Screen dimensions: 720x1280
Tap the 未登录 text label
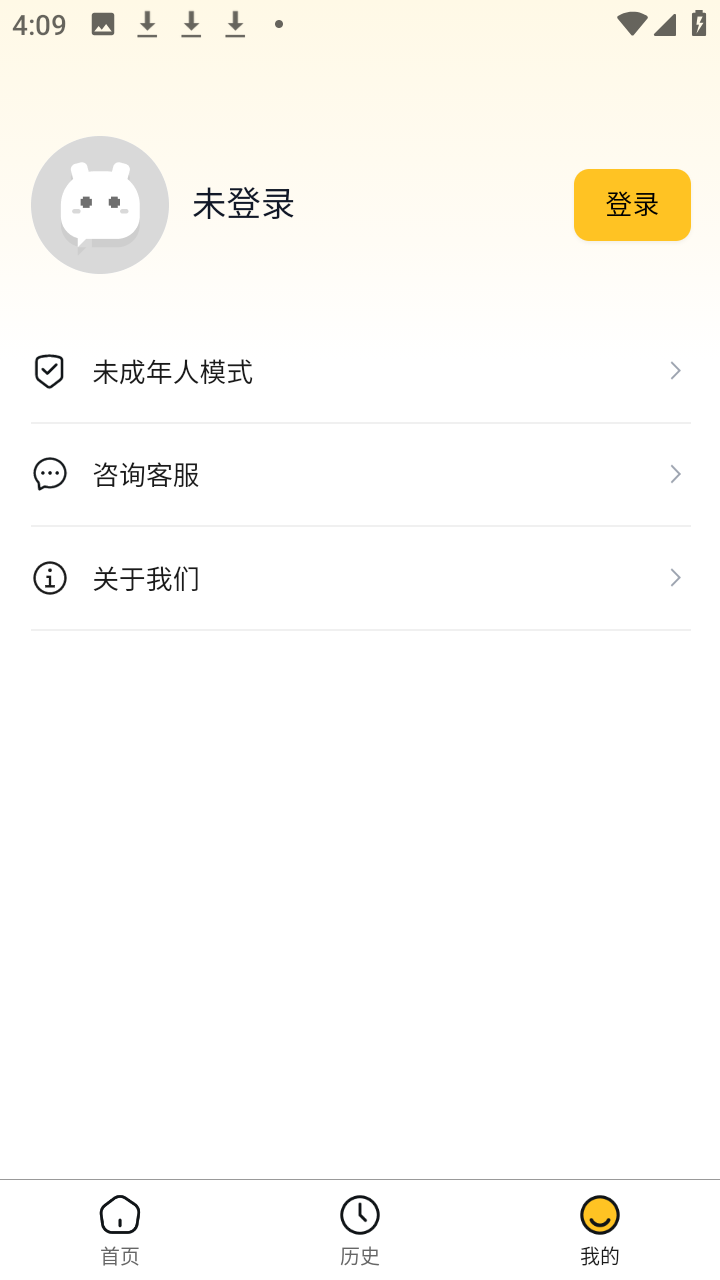[x=242, y=204]
